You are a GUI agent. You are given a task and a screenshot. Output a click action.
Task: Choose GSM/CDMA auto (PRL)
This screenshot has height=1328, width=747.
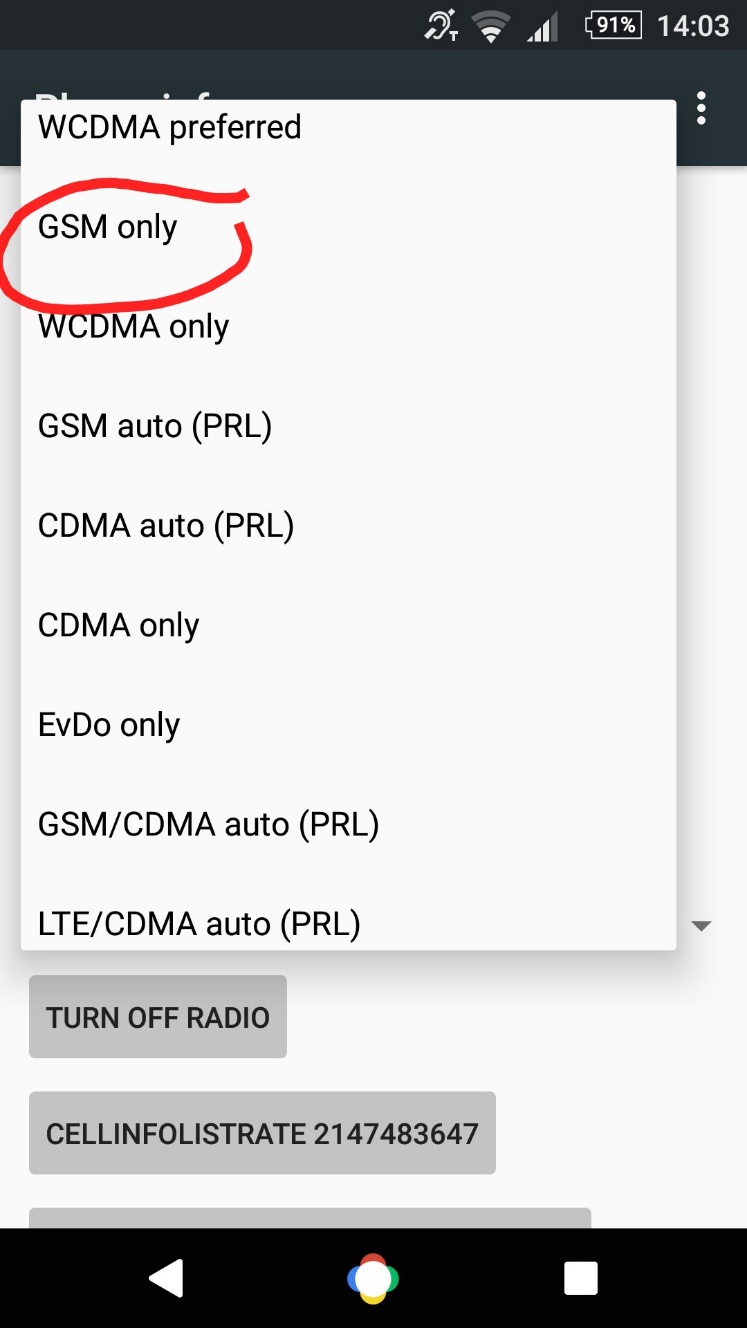coord(348,825)
